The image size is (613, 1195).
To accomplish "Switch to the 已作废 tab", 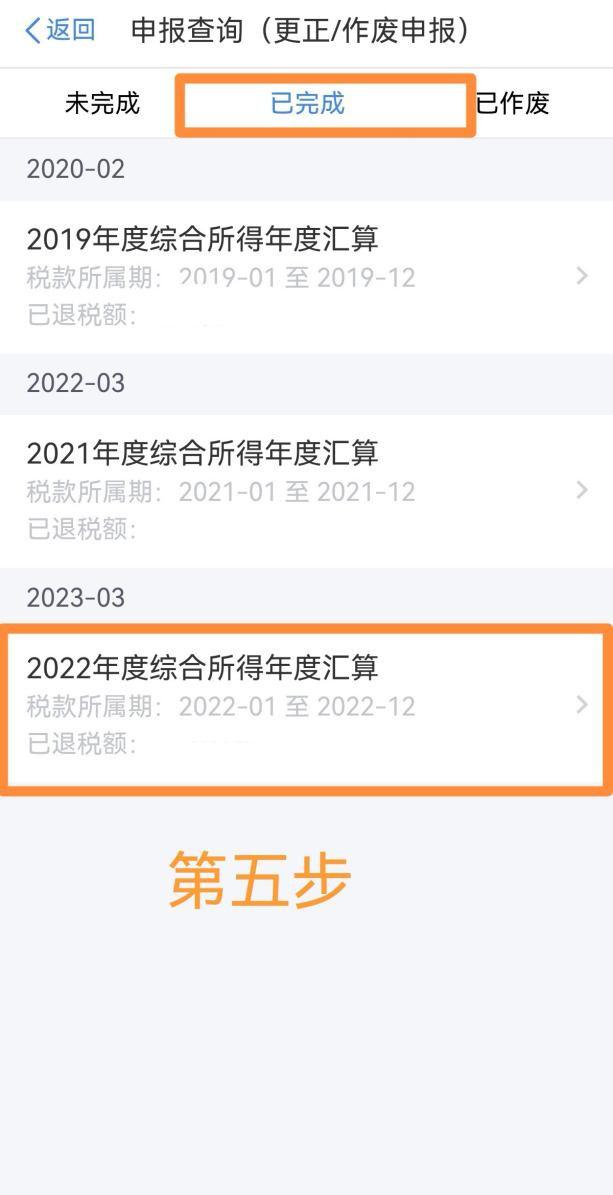I will (512, 103).
